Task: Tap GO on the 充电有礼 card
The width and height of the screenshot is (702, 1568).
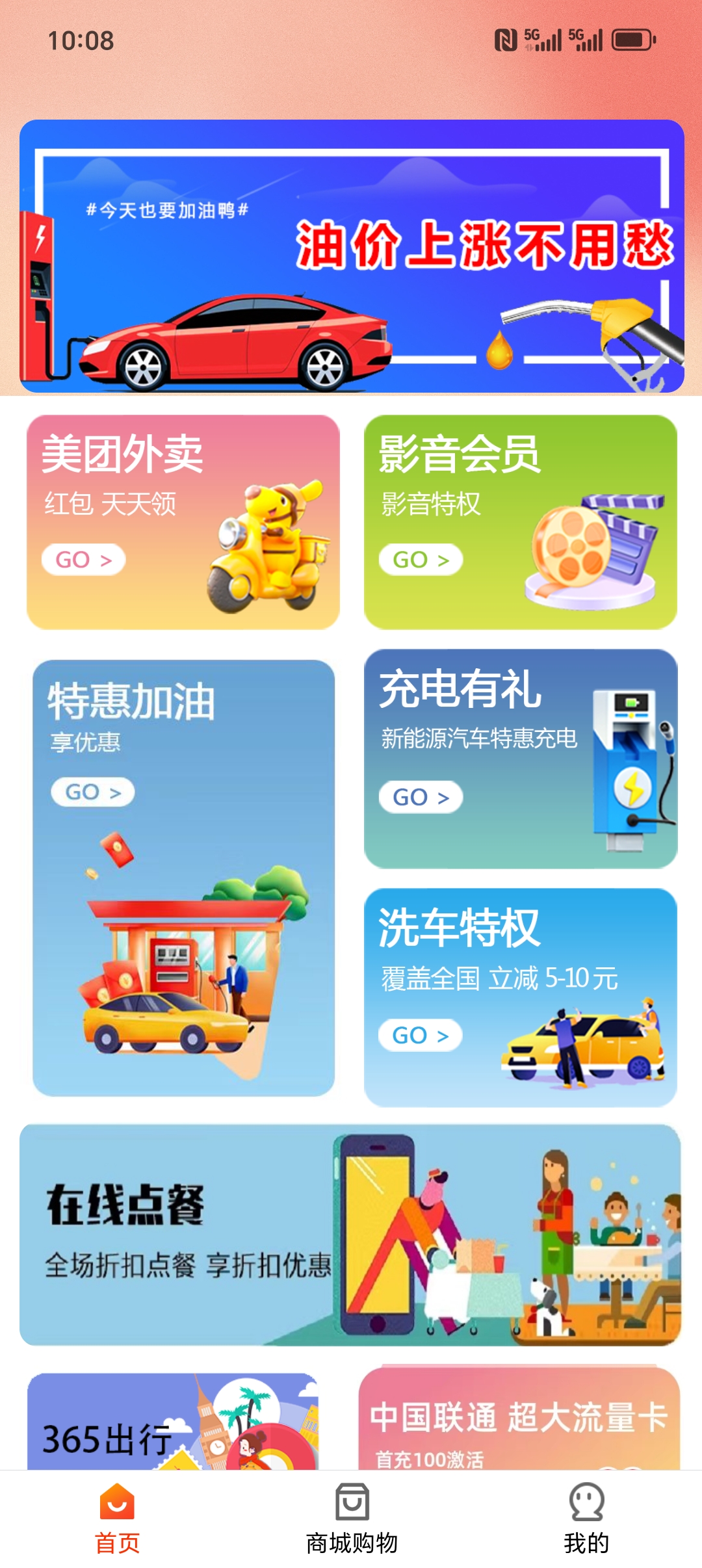Action: pyautogui.click(x=421, y=797)
